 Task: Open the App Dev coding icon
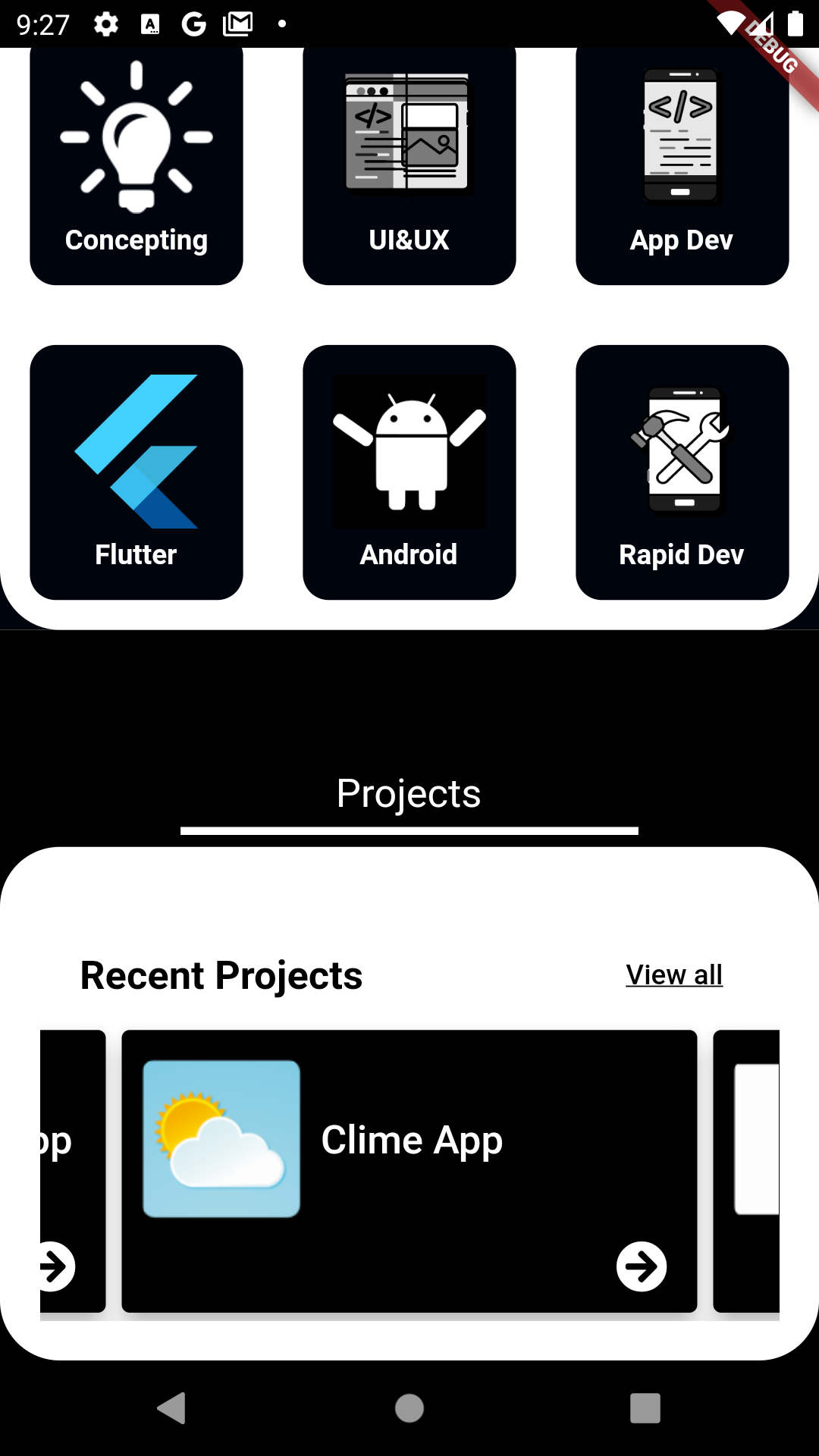click(x=681, y=133)
